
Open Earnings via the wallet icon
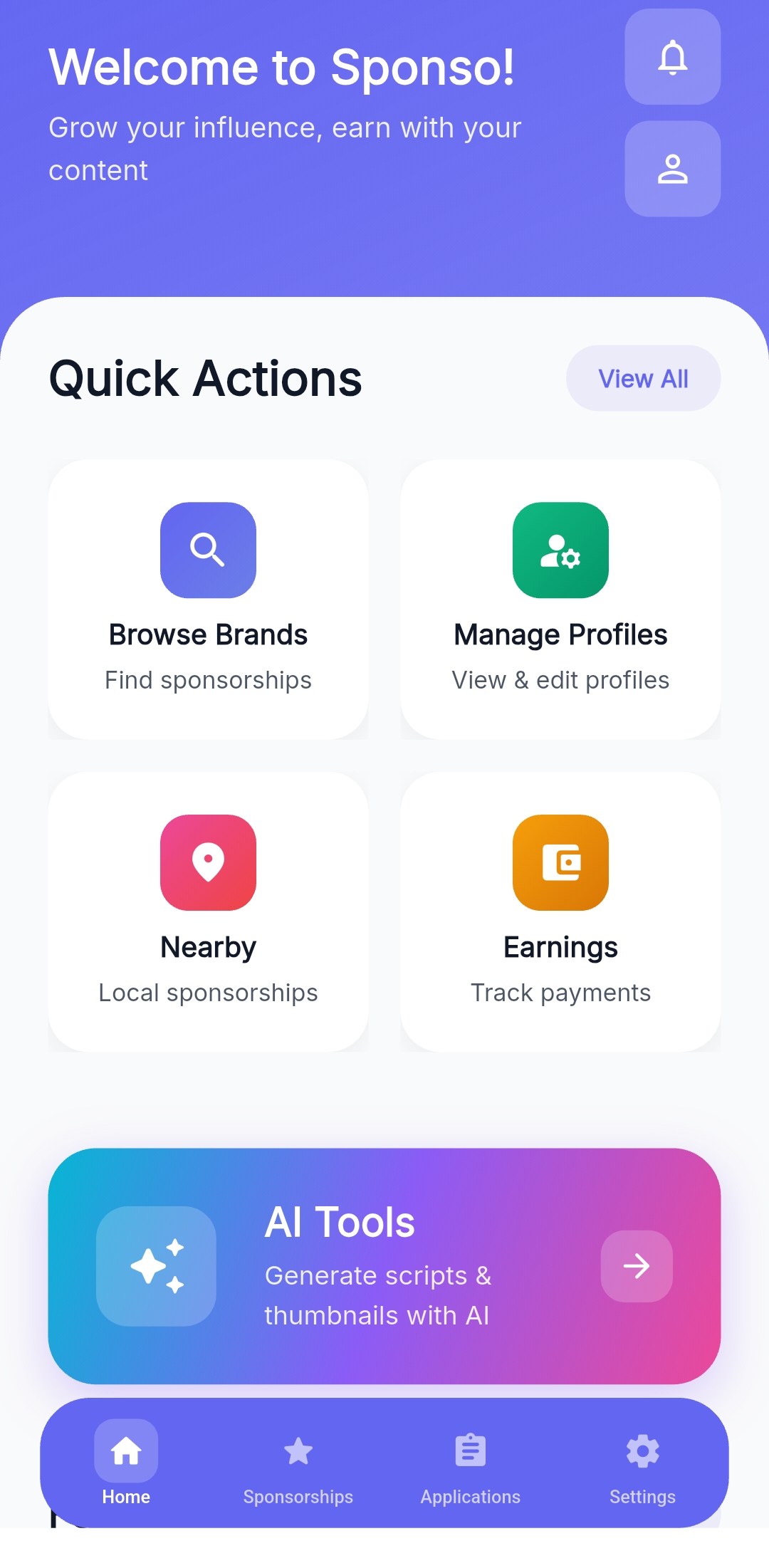click(x=560, y=862)
